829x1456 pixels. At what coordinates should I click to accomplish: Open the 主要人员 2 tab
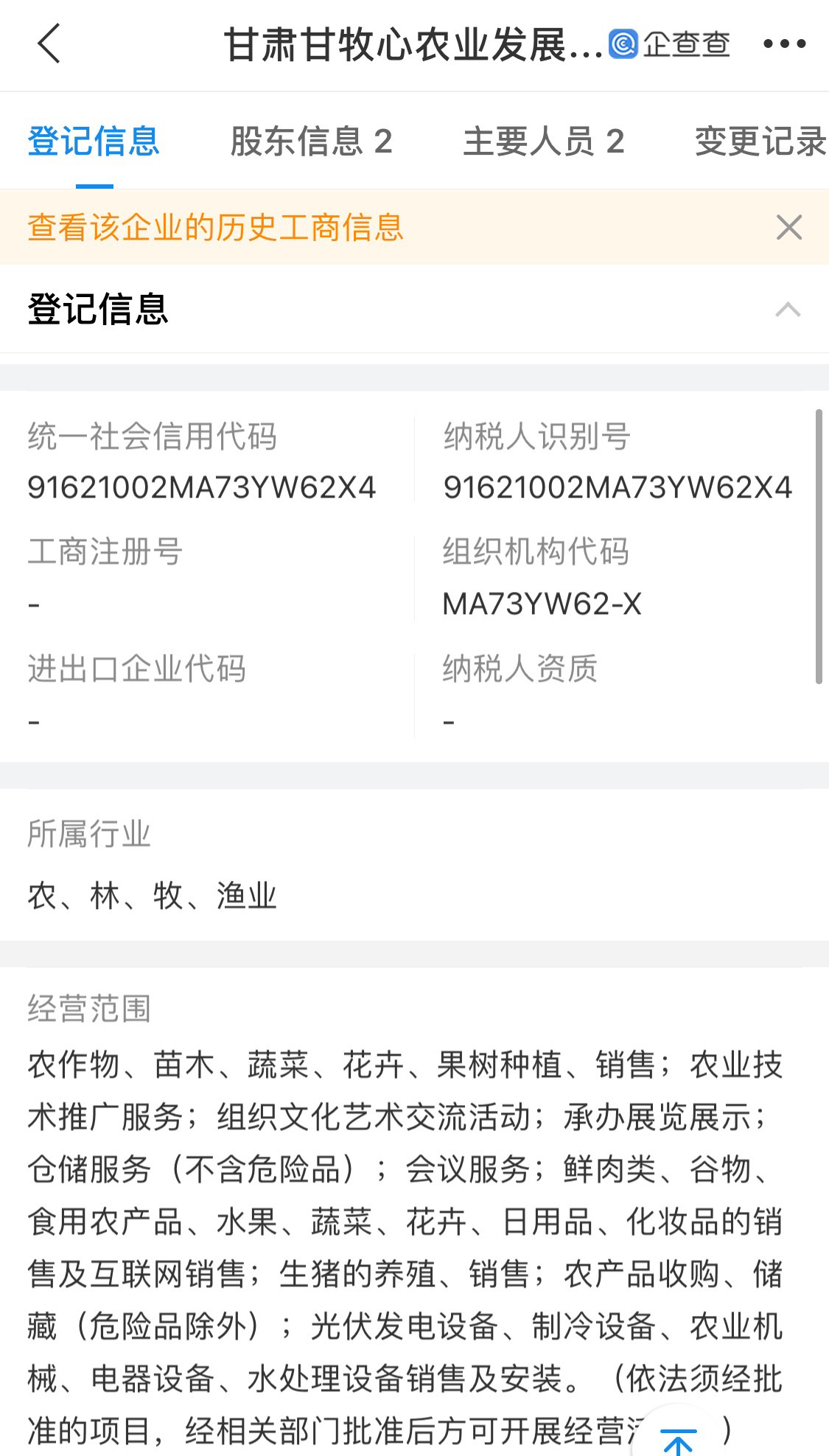tap(544, 140)
